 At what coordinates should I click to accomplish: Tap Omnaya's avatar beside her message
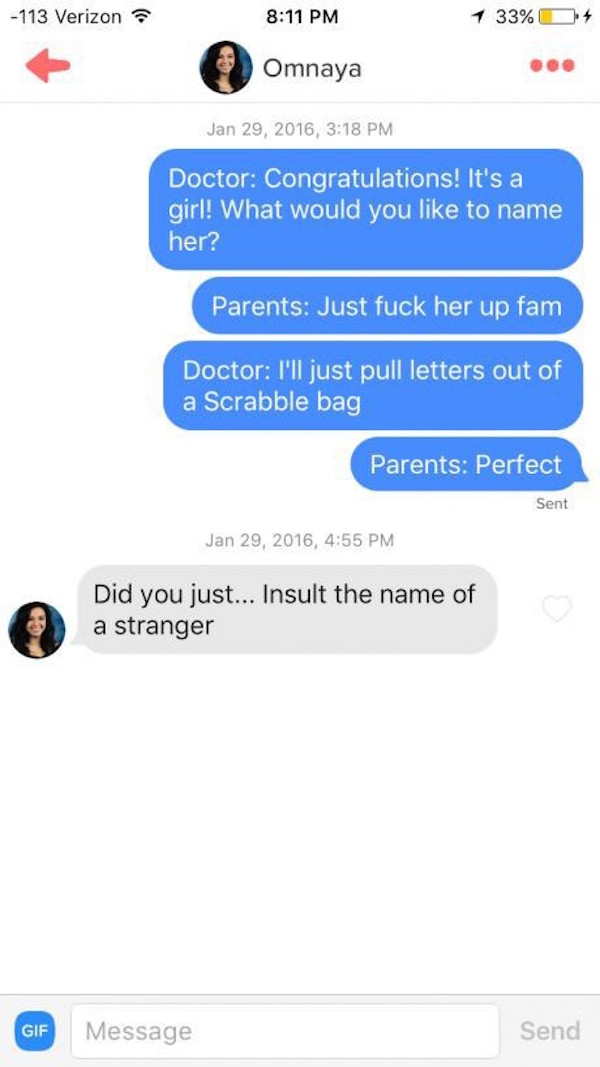[37, 630]
